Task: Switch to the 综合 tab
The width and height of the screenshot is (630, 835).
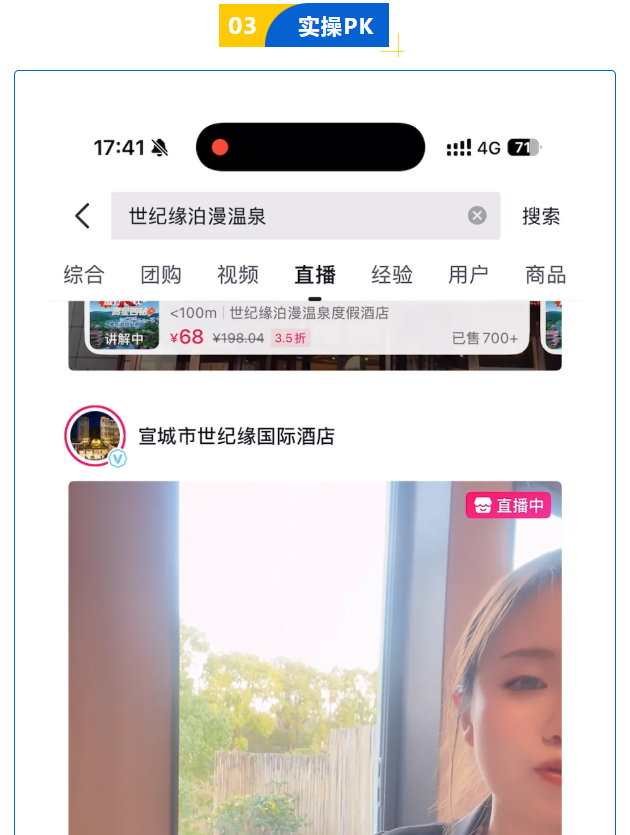Action: 84,275
